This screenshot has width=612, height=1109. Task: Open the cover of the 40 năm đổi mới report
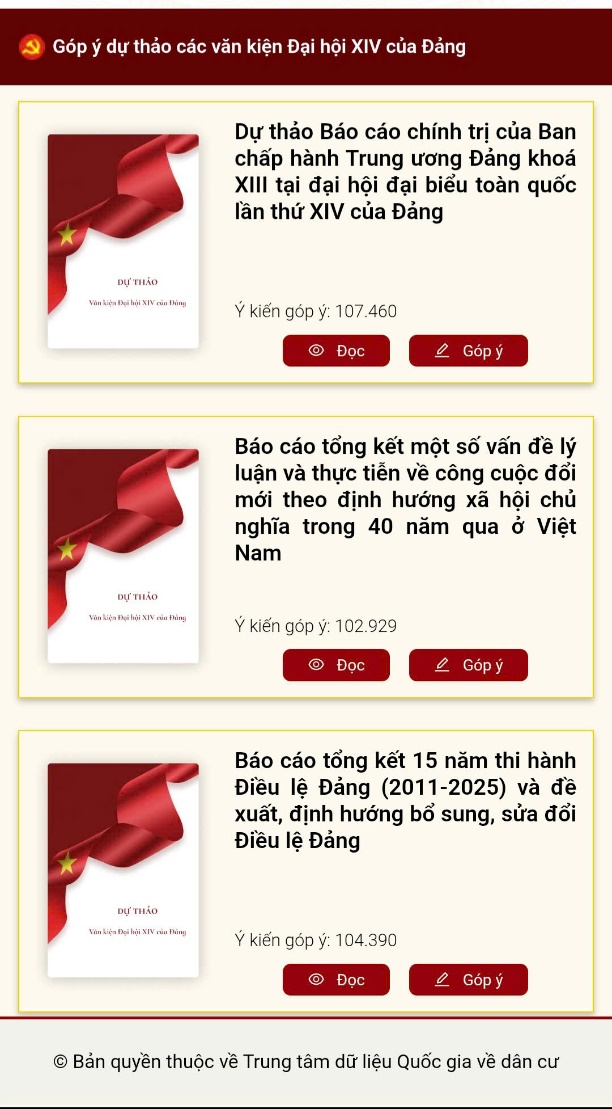[x=123, y=556]
